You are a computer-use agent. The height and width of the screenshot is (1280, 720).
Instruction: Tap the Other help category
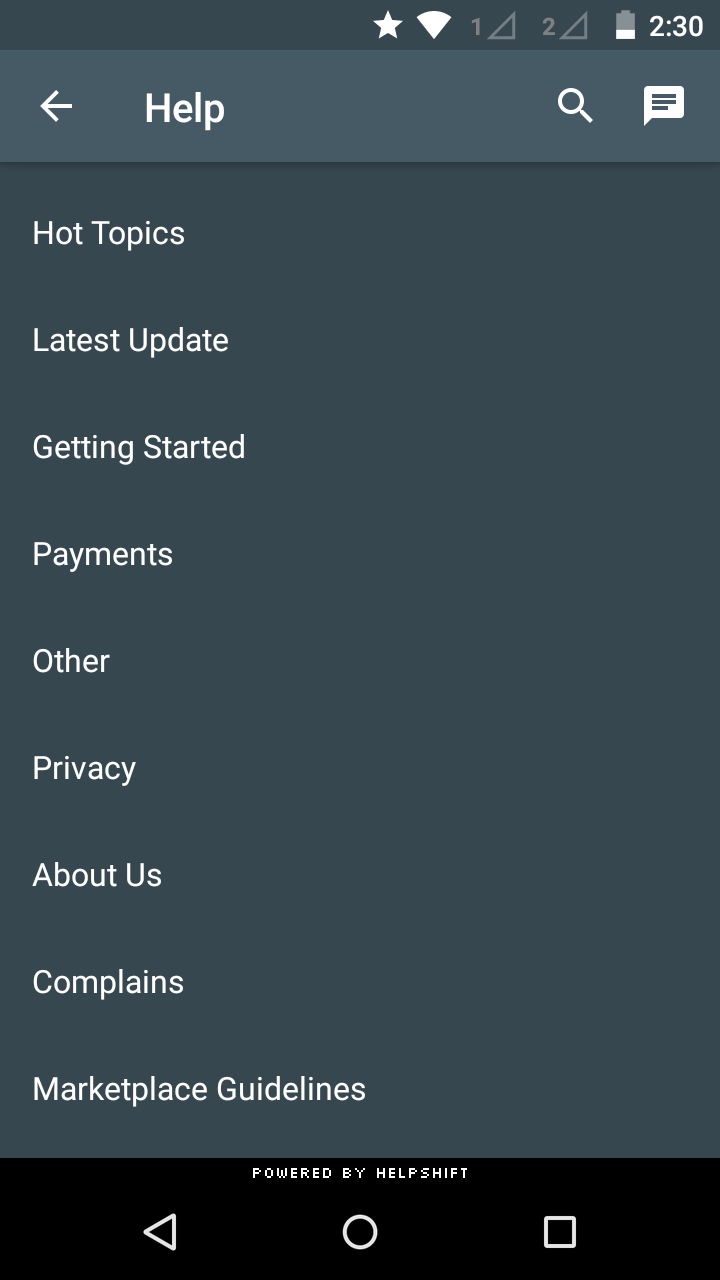[x=71, y=661]
